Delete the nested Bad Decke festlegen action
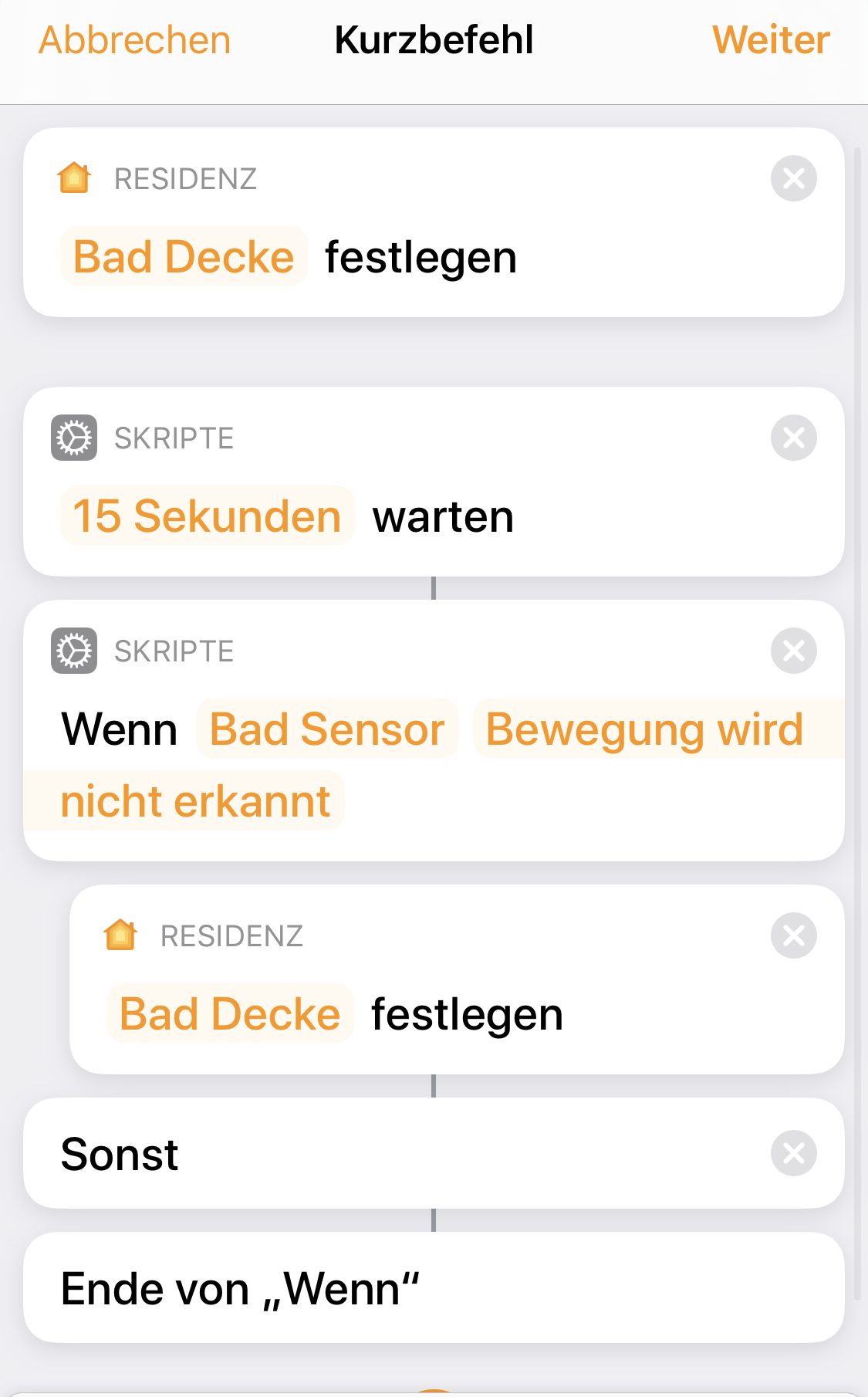The height and width of the screenshot is (1397, 868). 793,935
